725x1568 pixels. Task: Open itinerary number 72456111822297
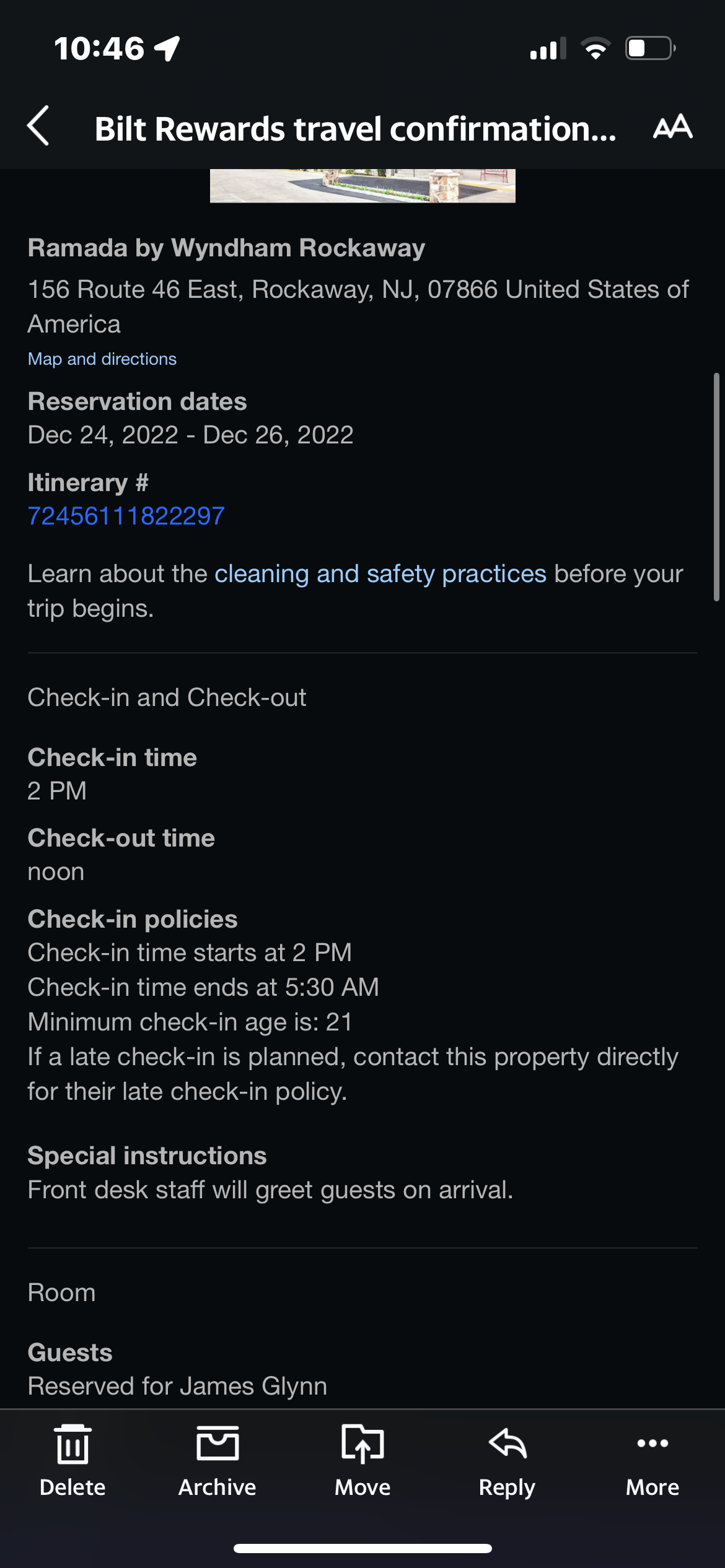(x=126, y=514)
